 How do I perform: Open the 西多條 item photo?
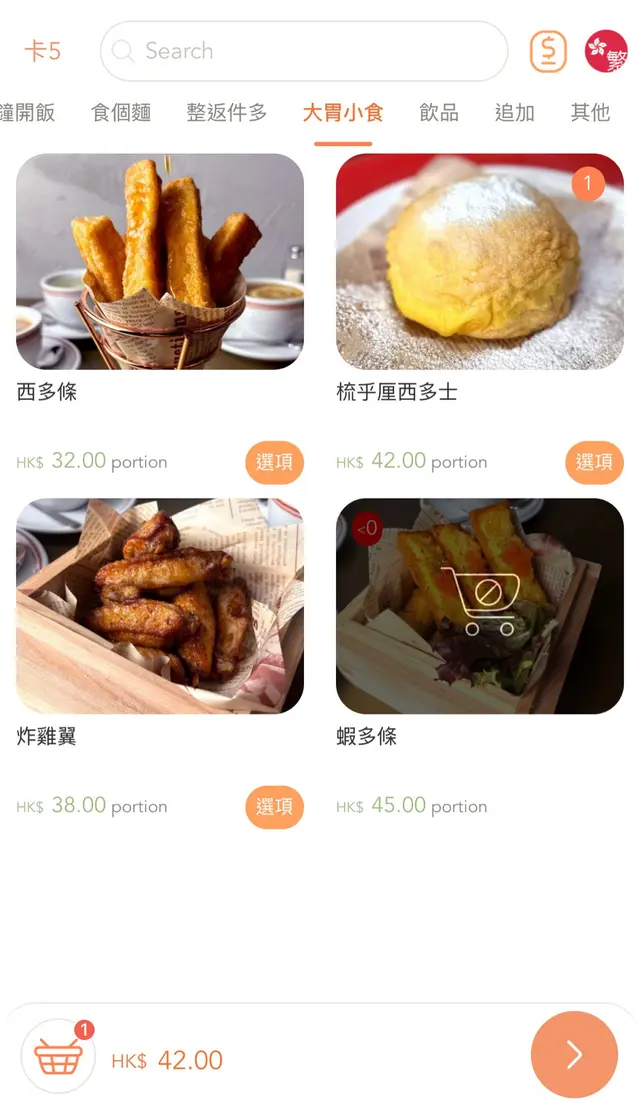[x=160, y=262]
